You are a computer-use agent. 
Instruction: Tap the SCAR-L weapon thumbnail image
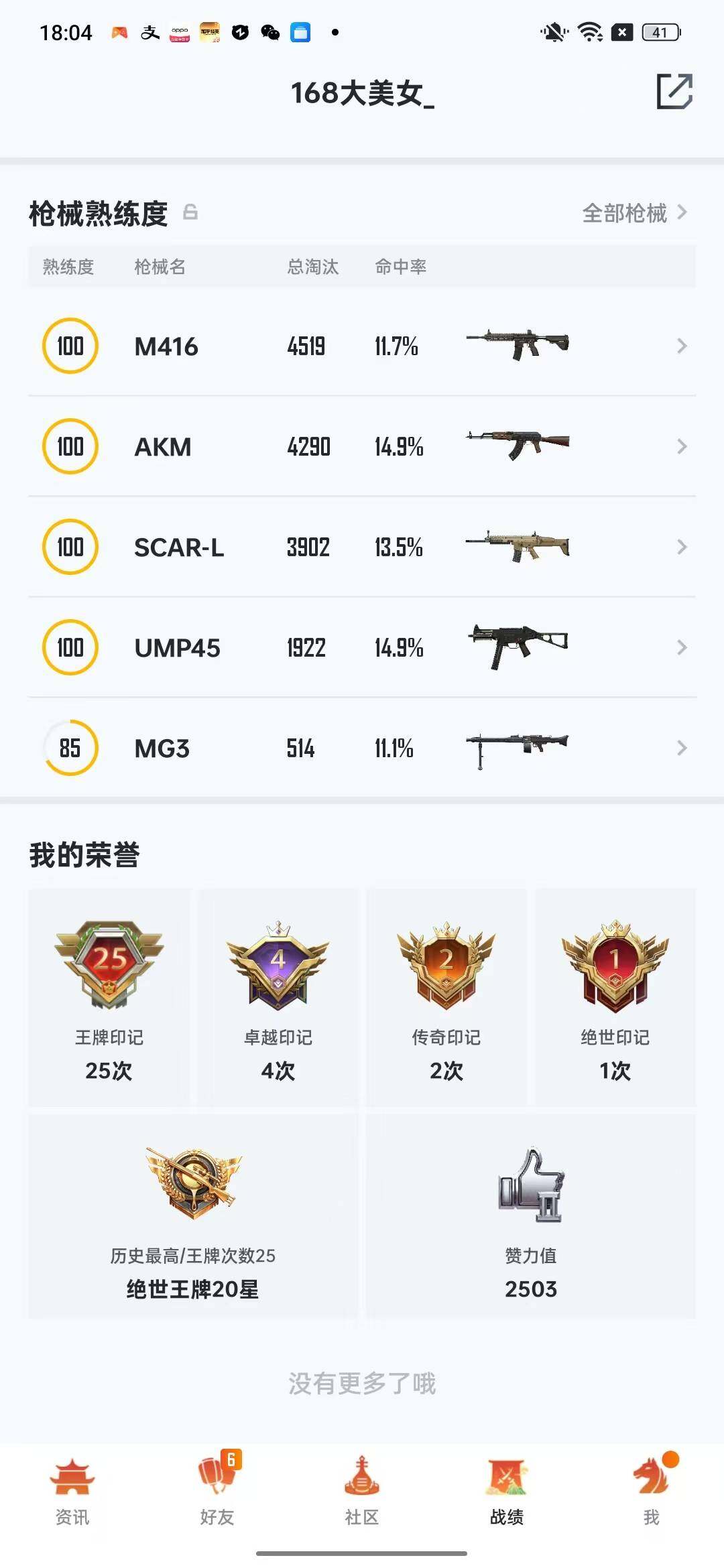coord(518,547)
